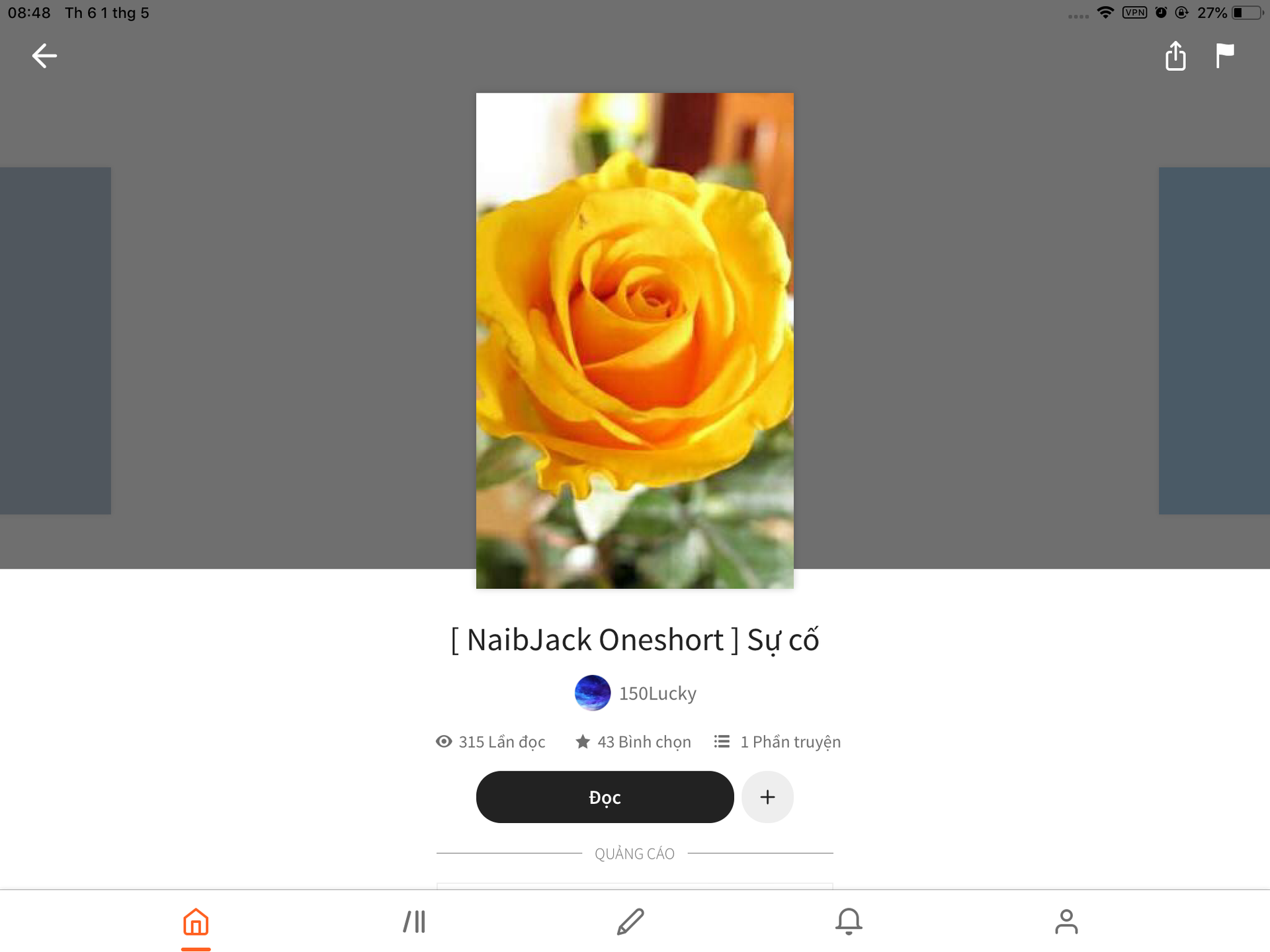The width and height of the screenshot is (1270, 952).
Task: Report the story with the flag icon
Action: pos(1224,56)
